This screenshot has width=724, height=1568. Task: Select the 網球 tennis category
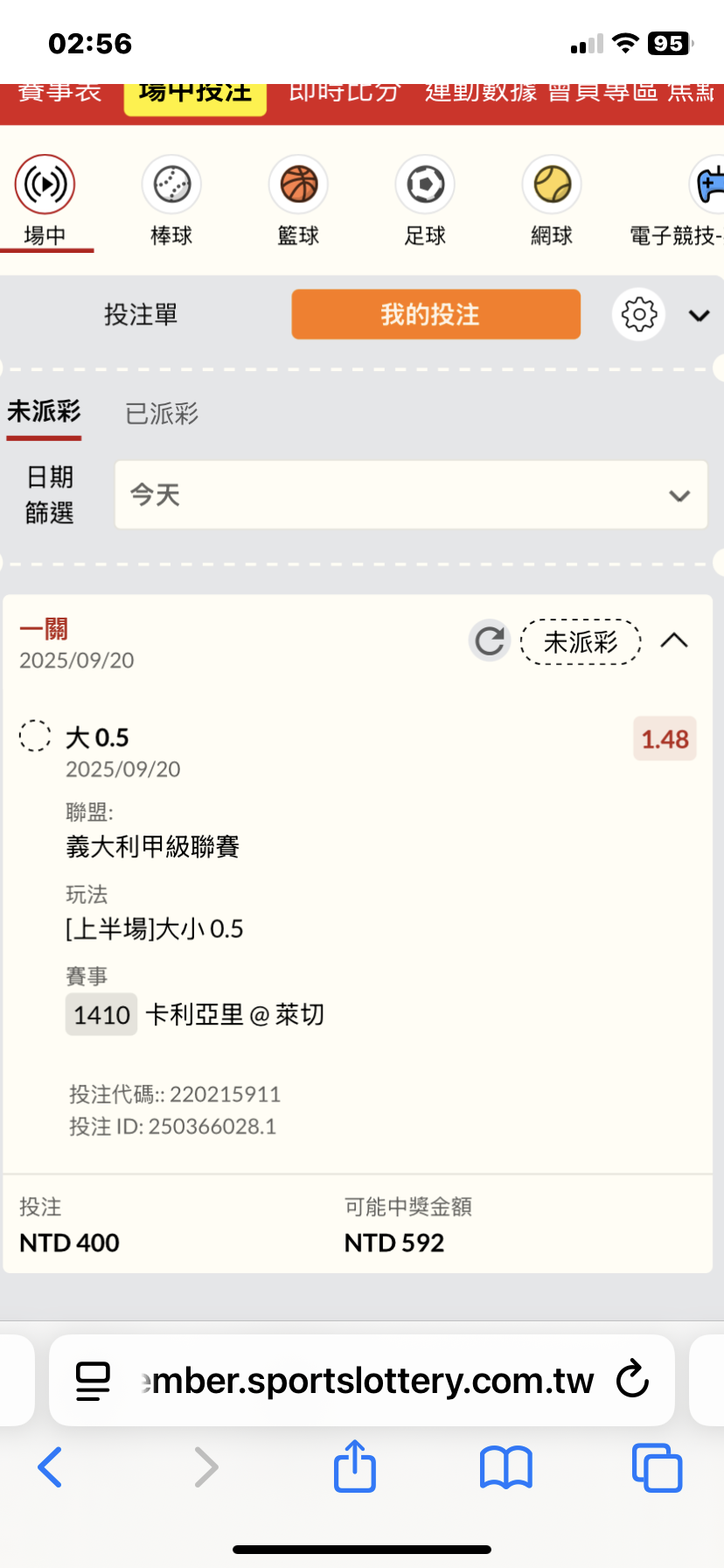tap(552, 200)
